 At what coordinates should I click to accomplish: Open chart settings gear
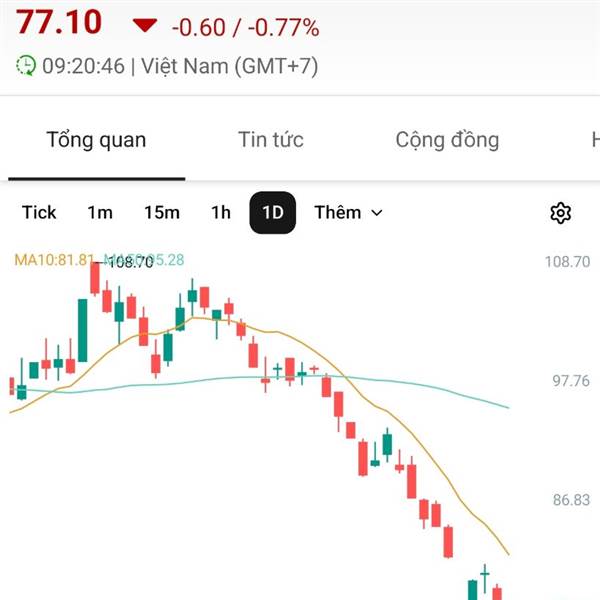pos(561,213)
